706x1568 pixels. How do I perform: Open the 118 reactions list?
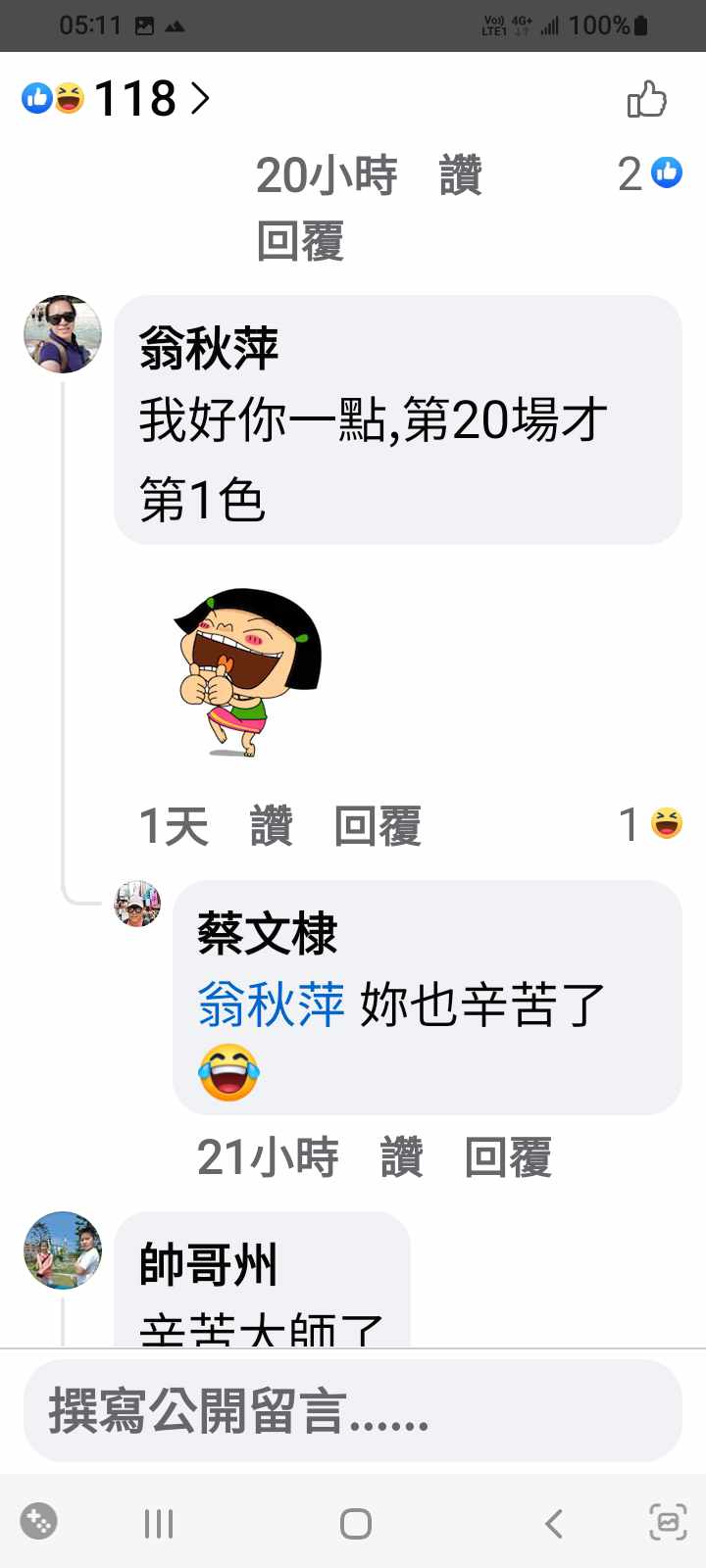pyautogui.click(x=118, y=98)
